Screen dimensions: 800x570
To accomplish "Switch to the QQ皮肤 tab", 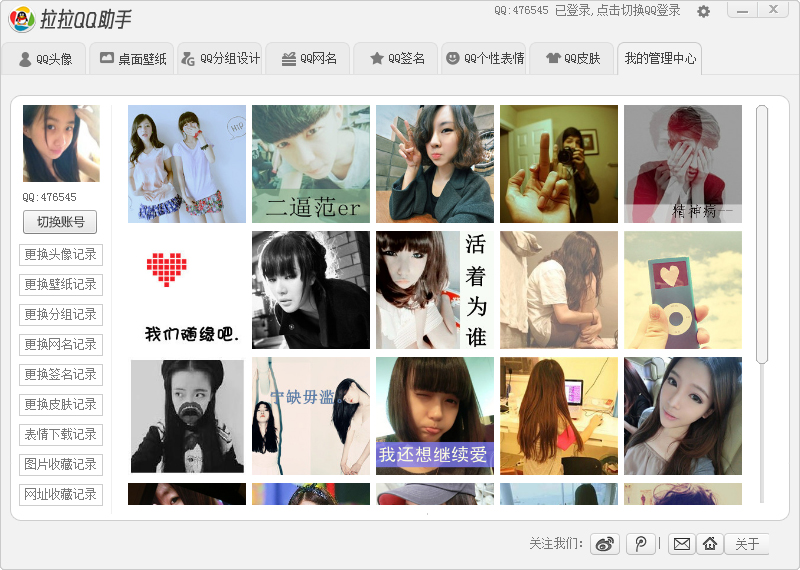I will point(572,59).
